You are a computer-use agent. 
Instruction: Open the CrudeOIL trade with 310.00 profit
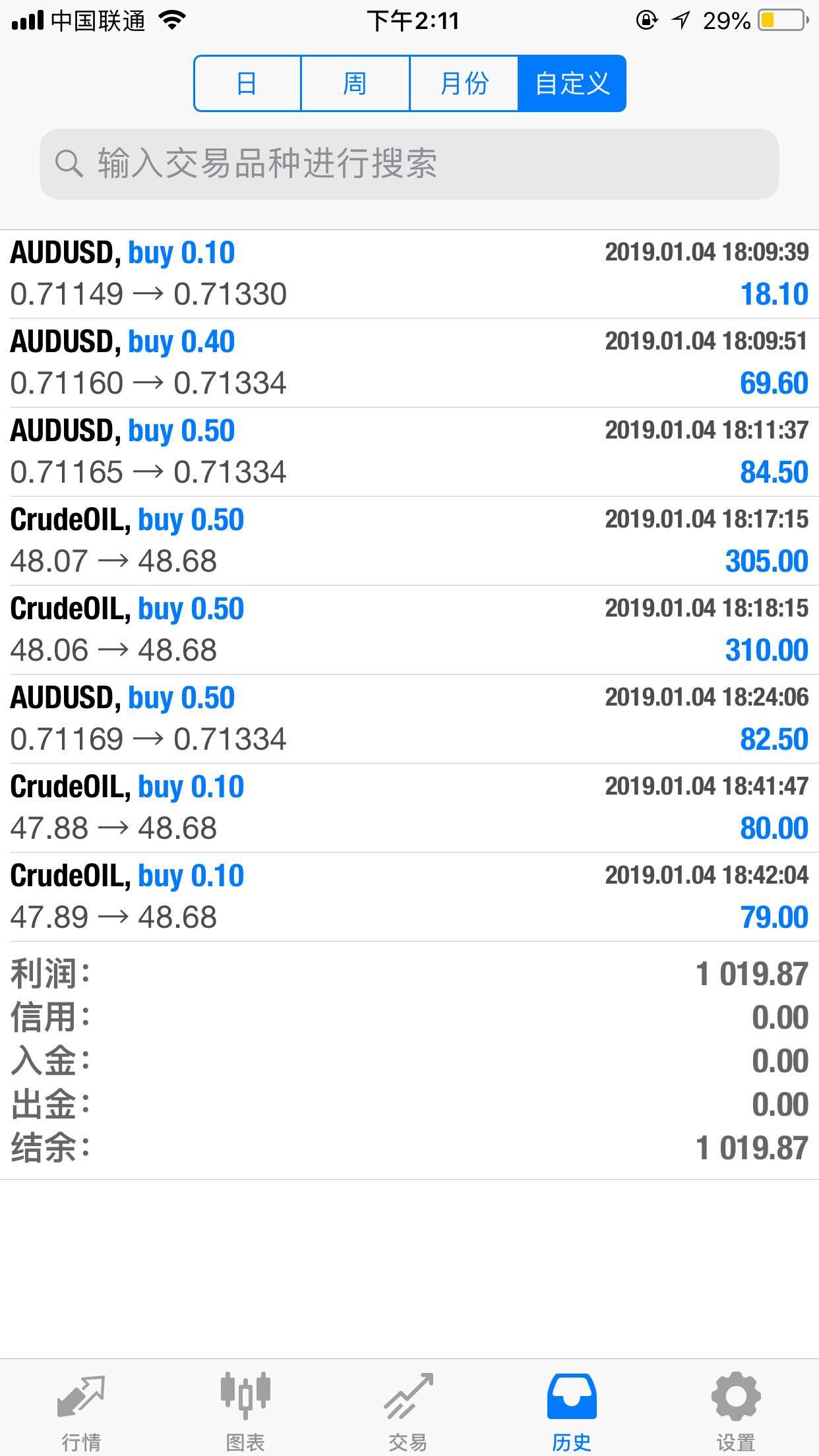click(409, 630)
